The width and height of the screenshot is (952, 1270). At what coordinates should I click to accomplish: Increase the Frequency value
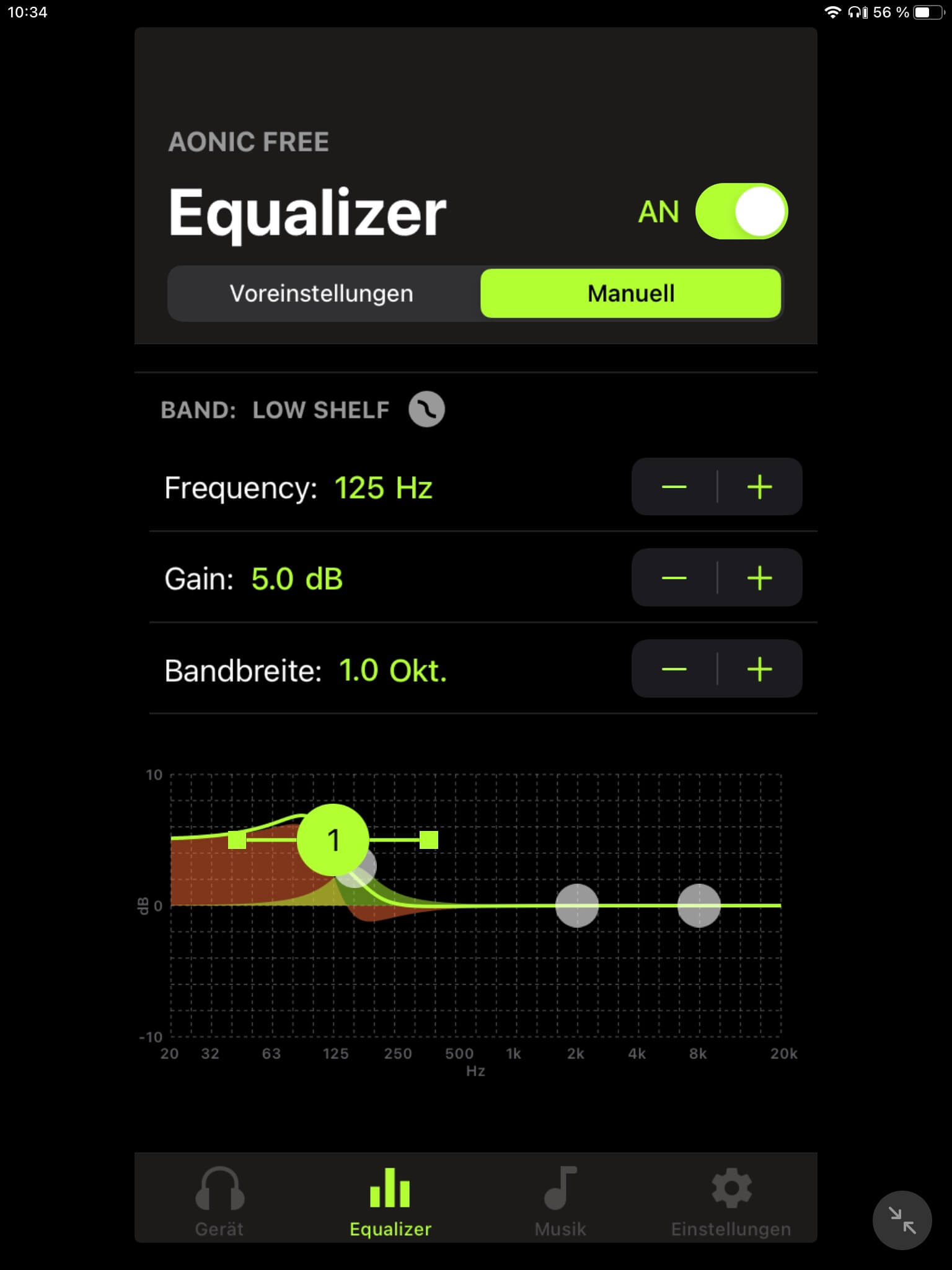tap(759, 487)
